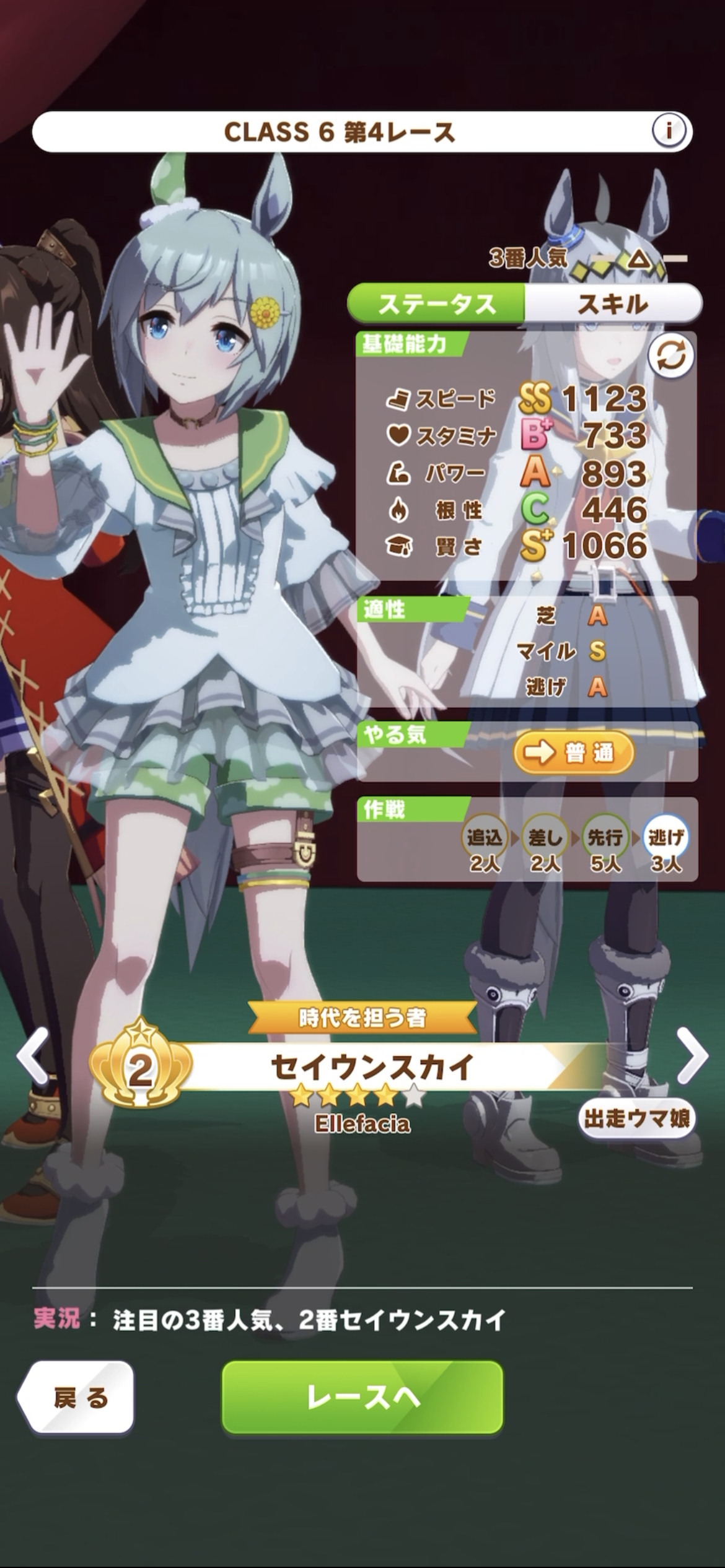Switch to the スキル tab

(613, 303)
